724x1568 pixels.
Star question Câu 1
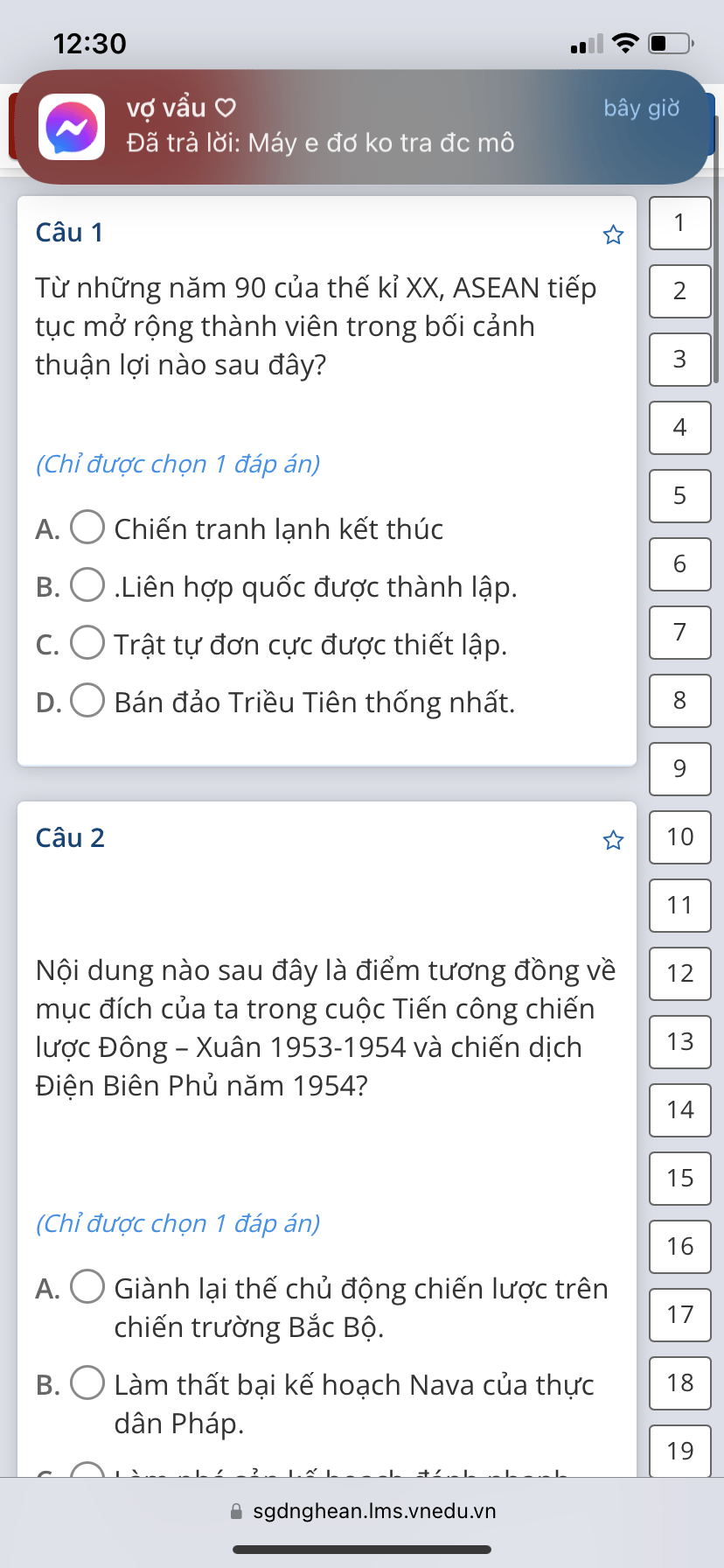[x=613, y=234]
